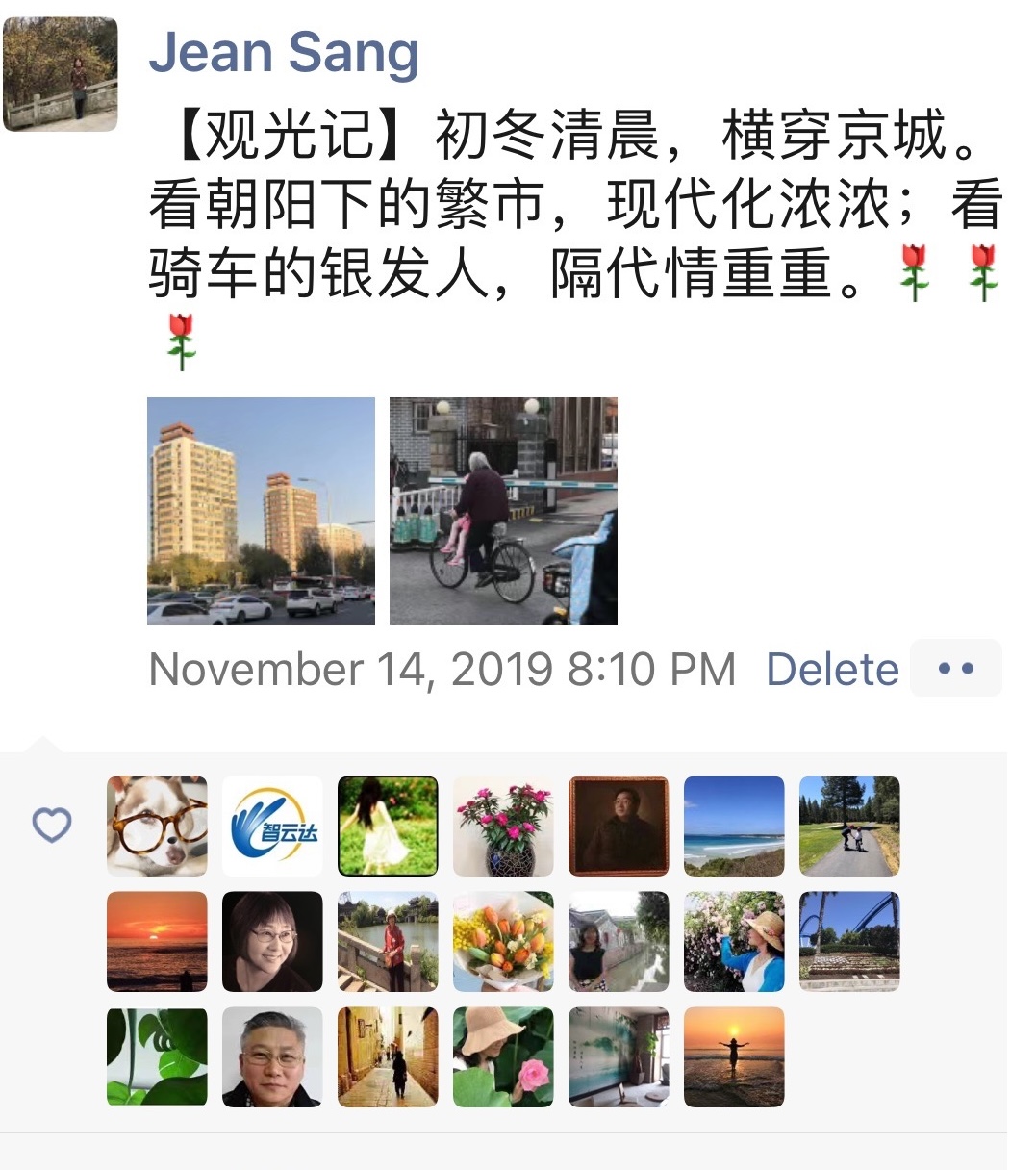
Task: Open liker with narrow alley avatar
Action: [x=388, y=1056]
